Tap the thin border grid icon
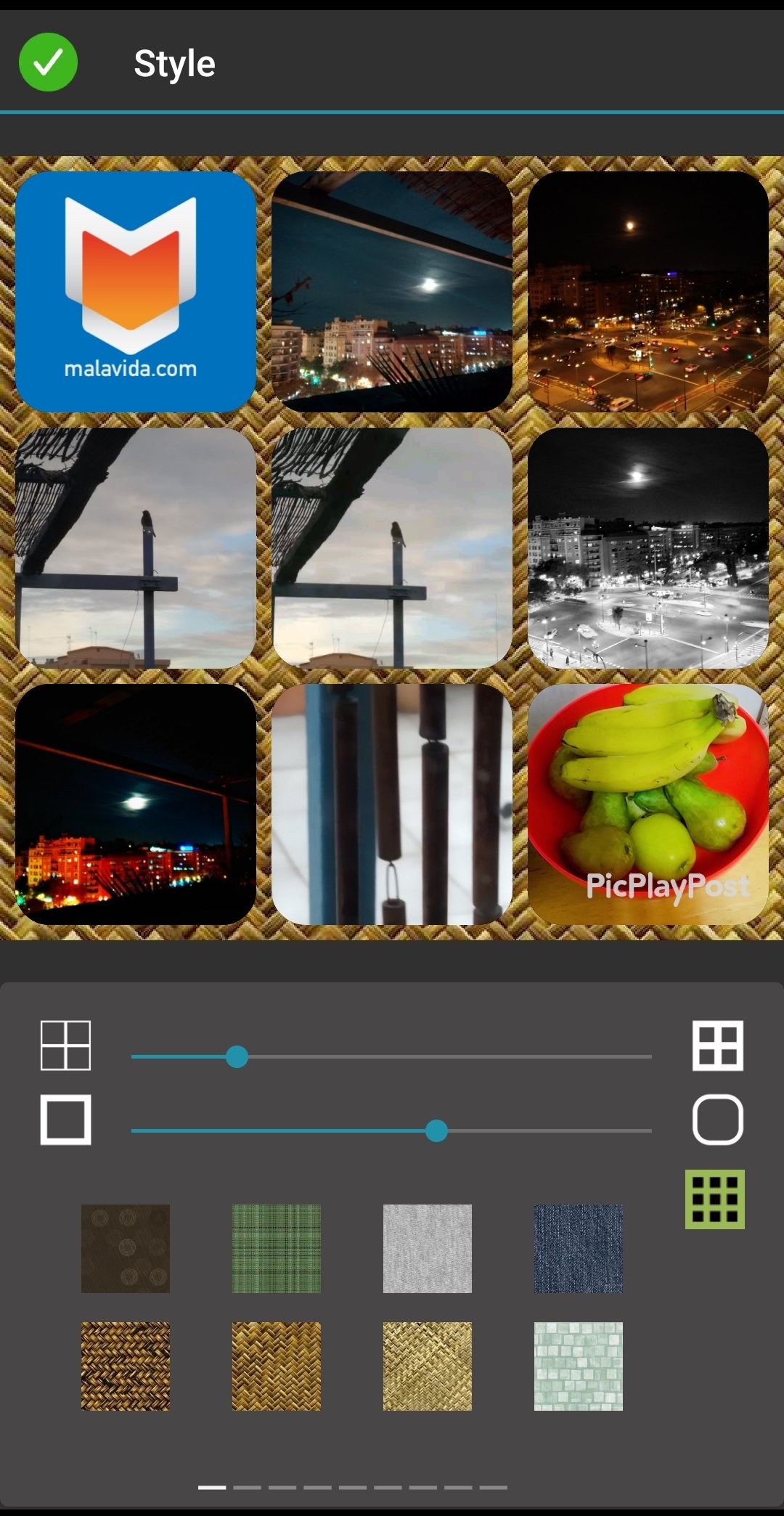The height and width of the screenshot is (1516, 784). click(65, 1046)
